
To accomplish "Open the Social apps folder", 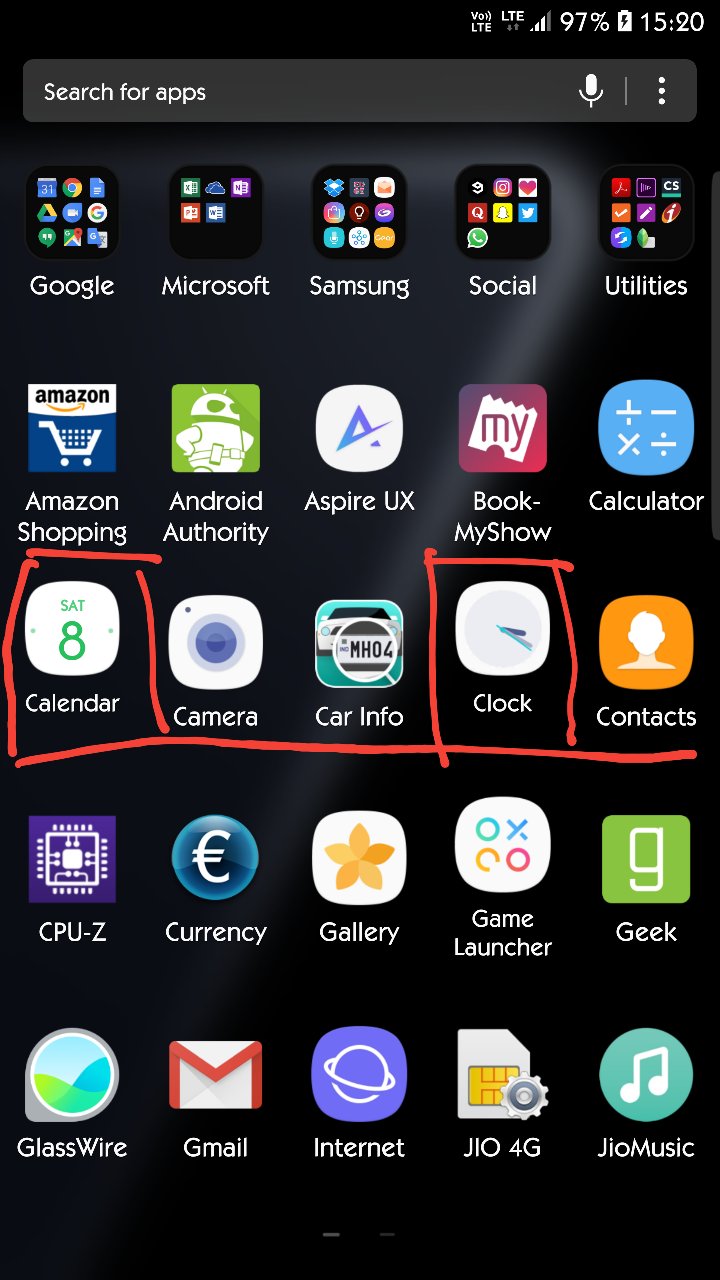I will (x=502, y=212).
